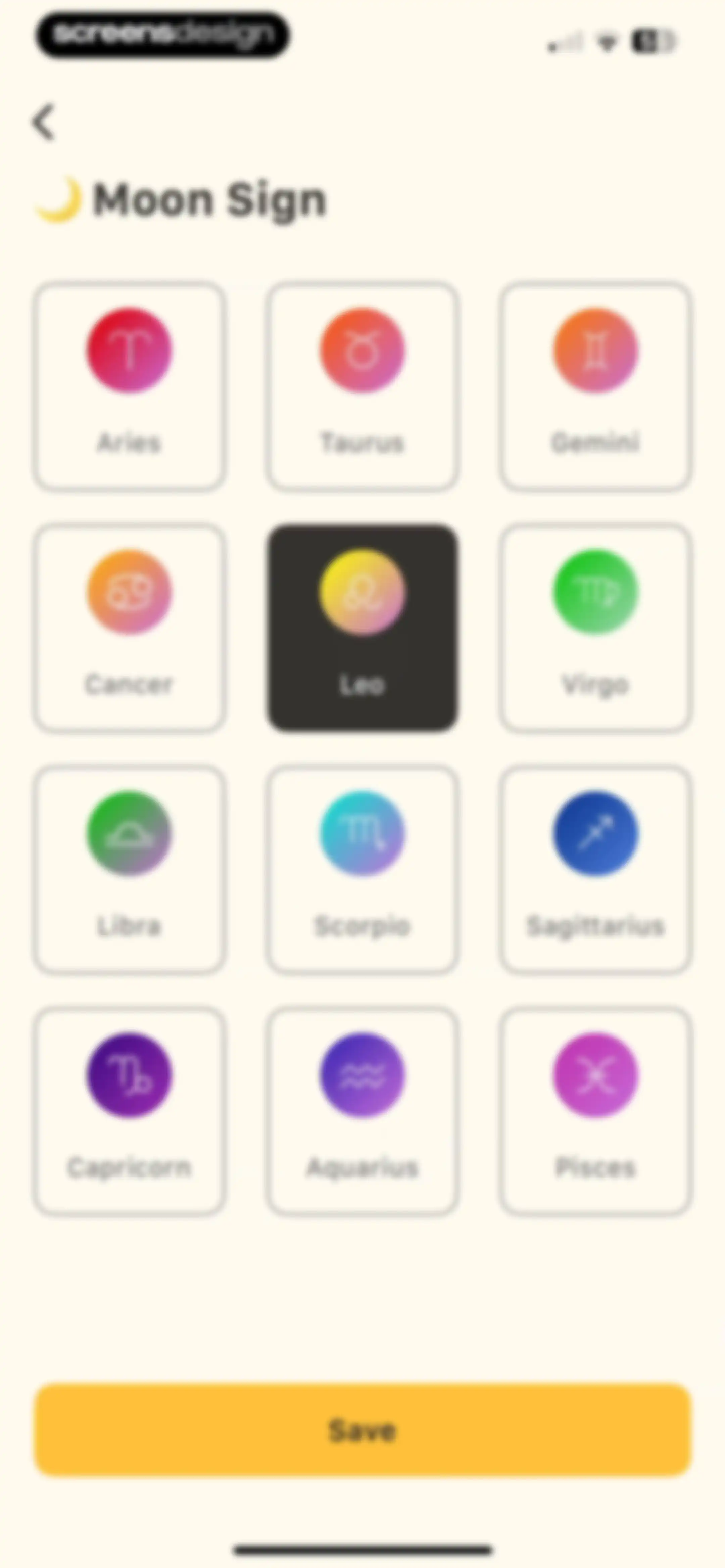Pick the Aquarius tile

click(x=362, y=1111)
